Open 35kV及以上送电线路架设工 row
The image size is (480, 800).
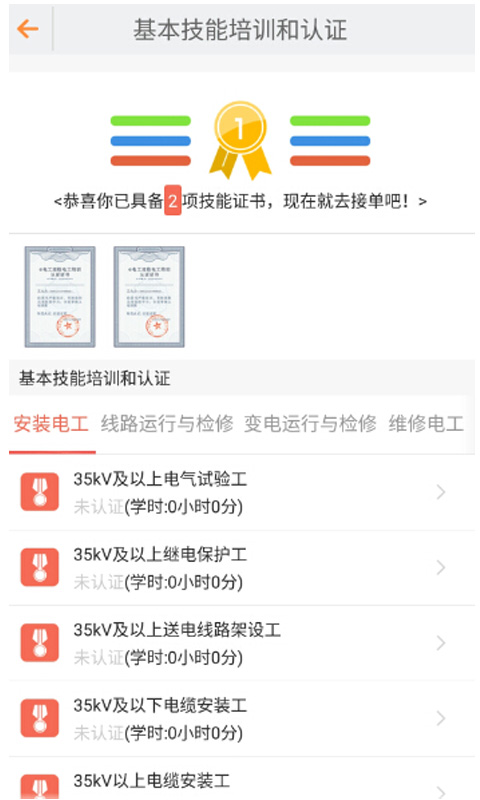point(242,643)
